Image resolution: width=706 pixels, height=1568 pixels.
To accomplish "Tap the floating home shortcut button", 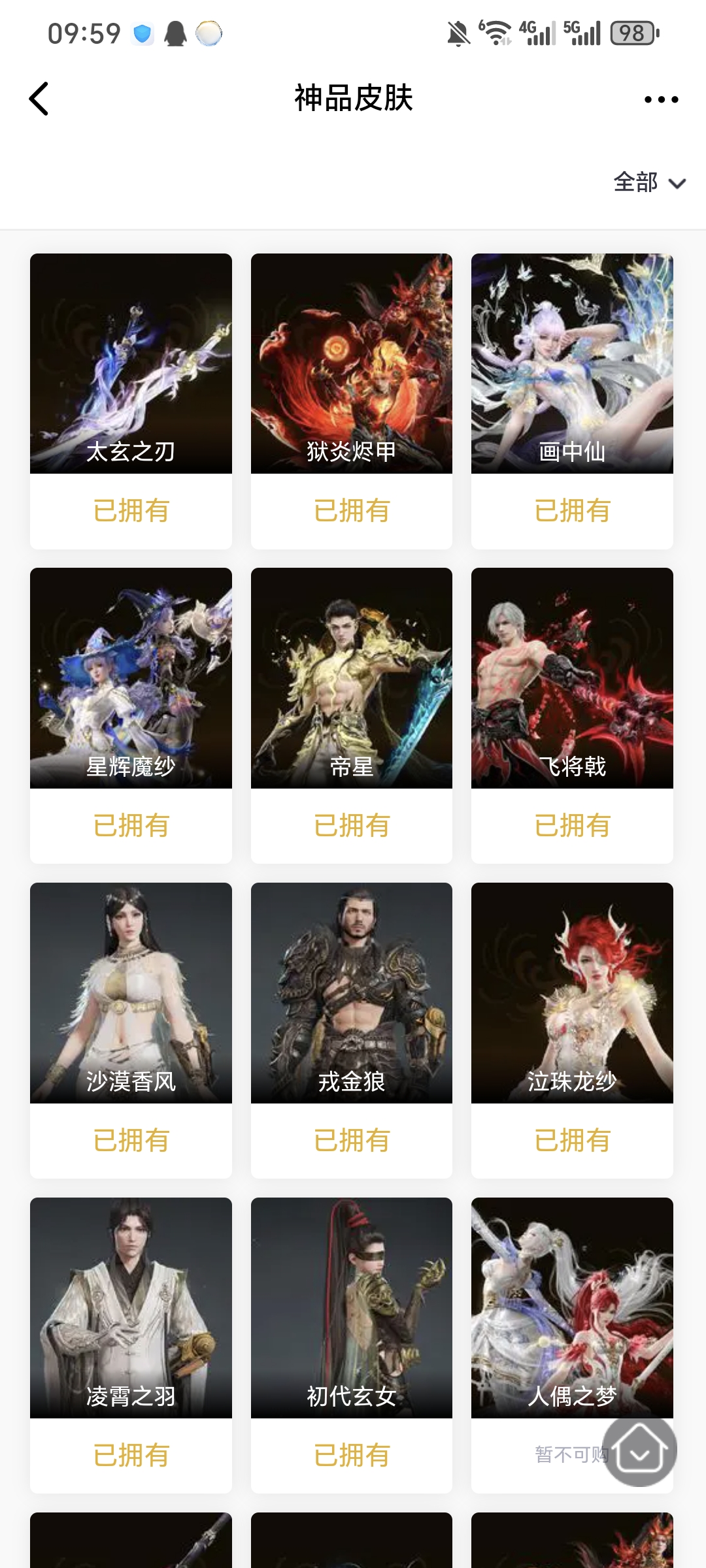I will click(639, 1452).
